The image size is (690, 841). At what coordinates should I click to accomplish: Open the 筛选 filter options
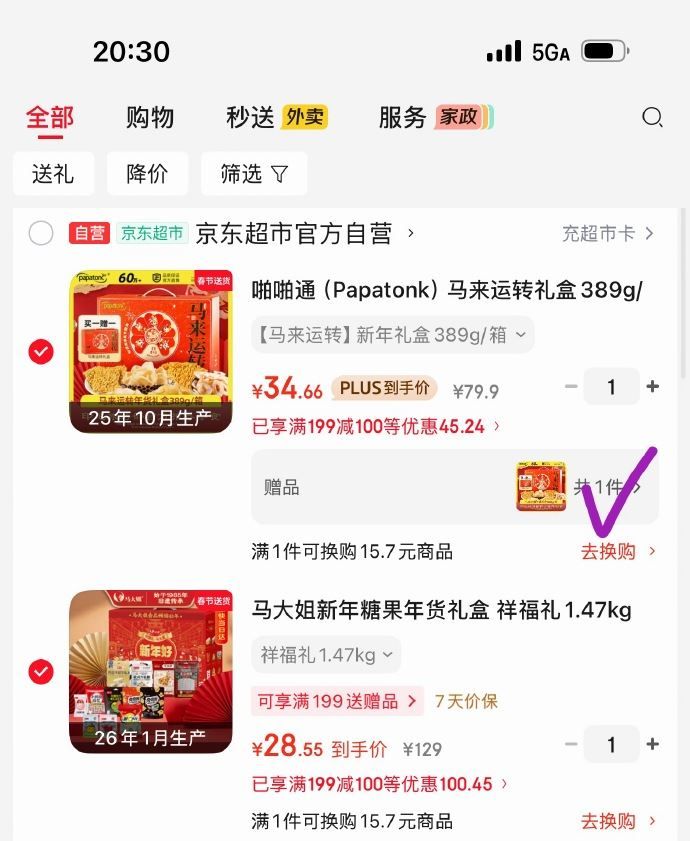tap(254, 174)
